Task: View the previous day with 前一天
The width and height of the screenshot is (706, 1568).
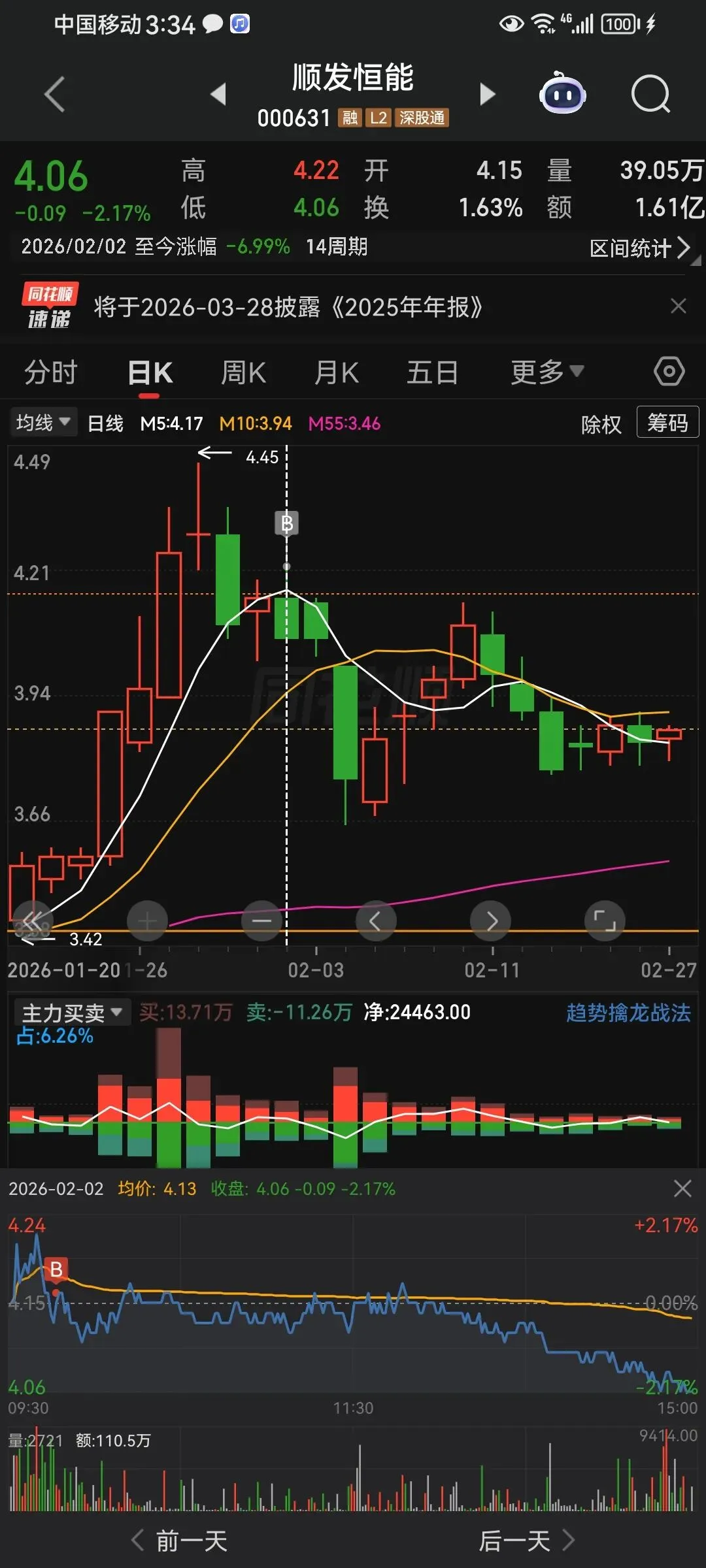Action: point(180,1541)
